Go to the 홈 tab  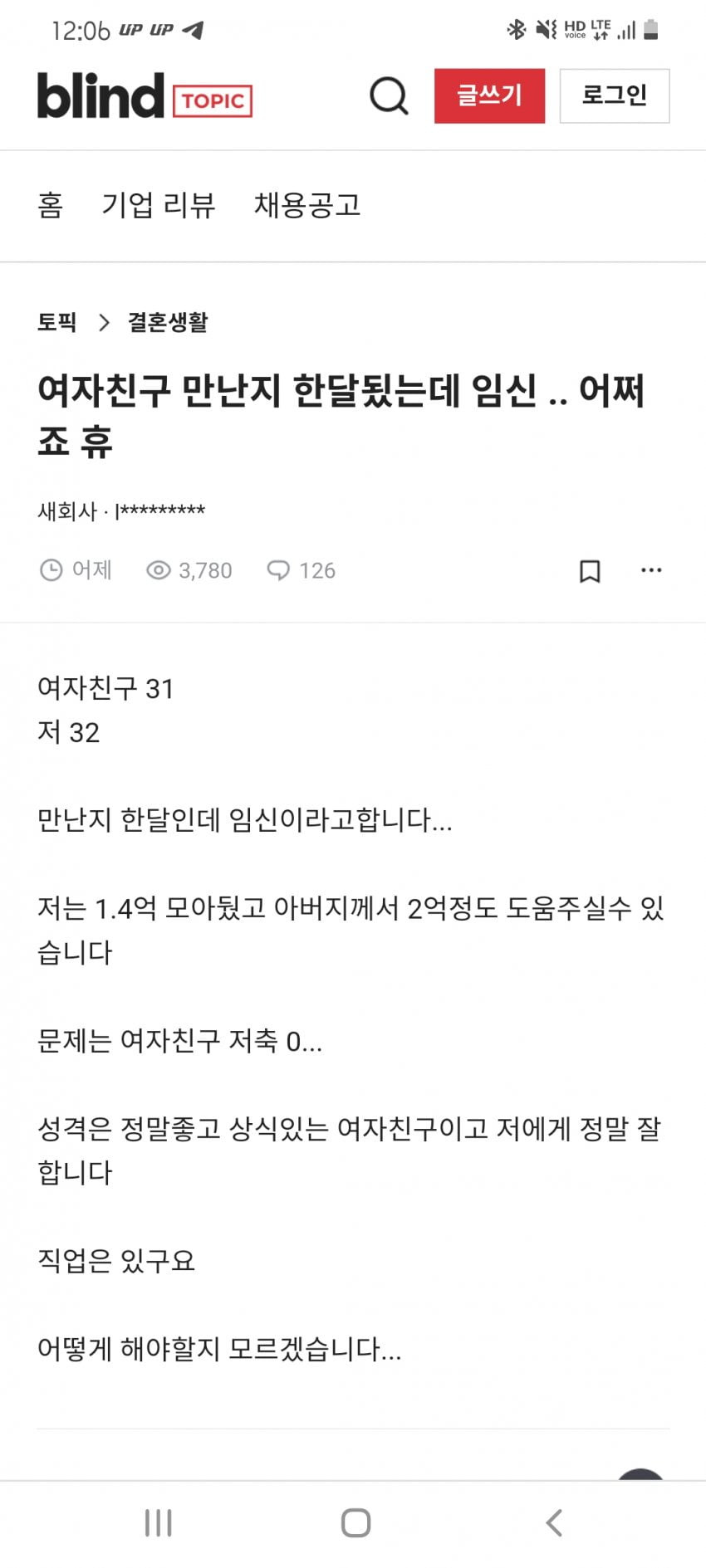click(x=51, y=205)
